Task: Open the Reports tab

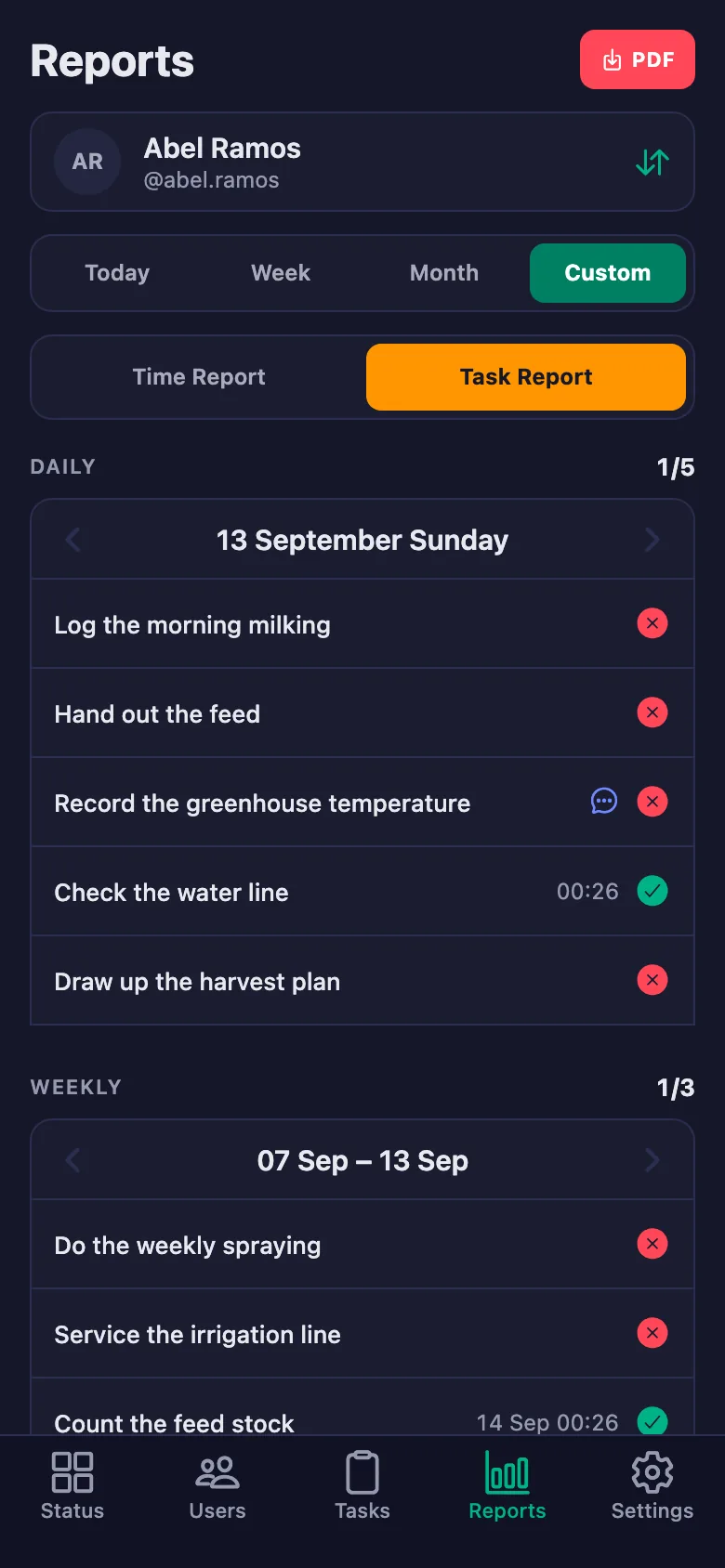Action: tap(507, 1486)
